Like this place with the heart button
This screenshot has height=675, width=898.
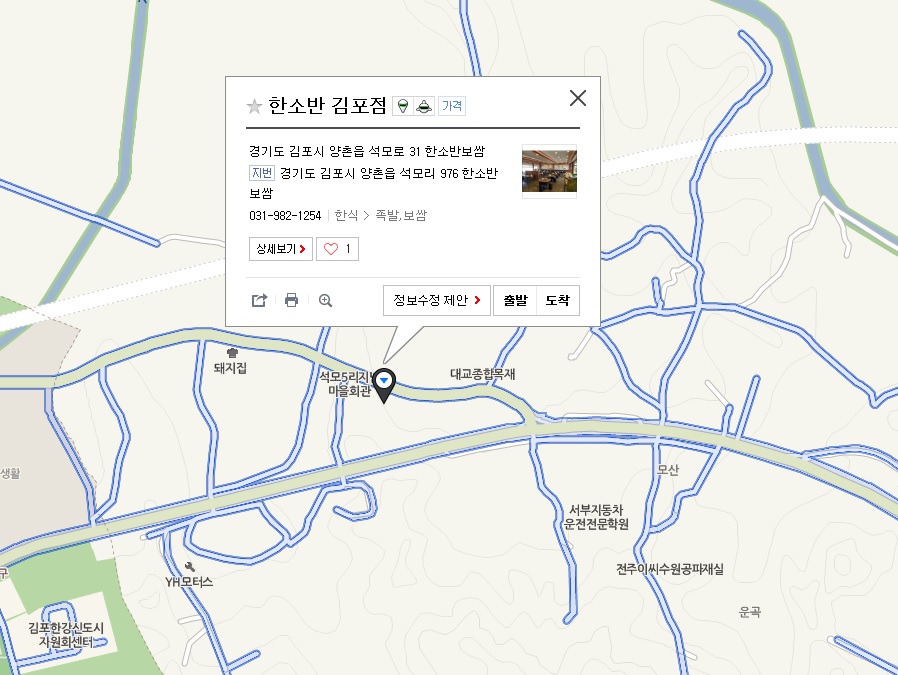[337, 249]
